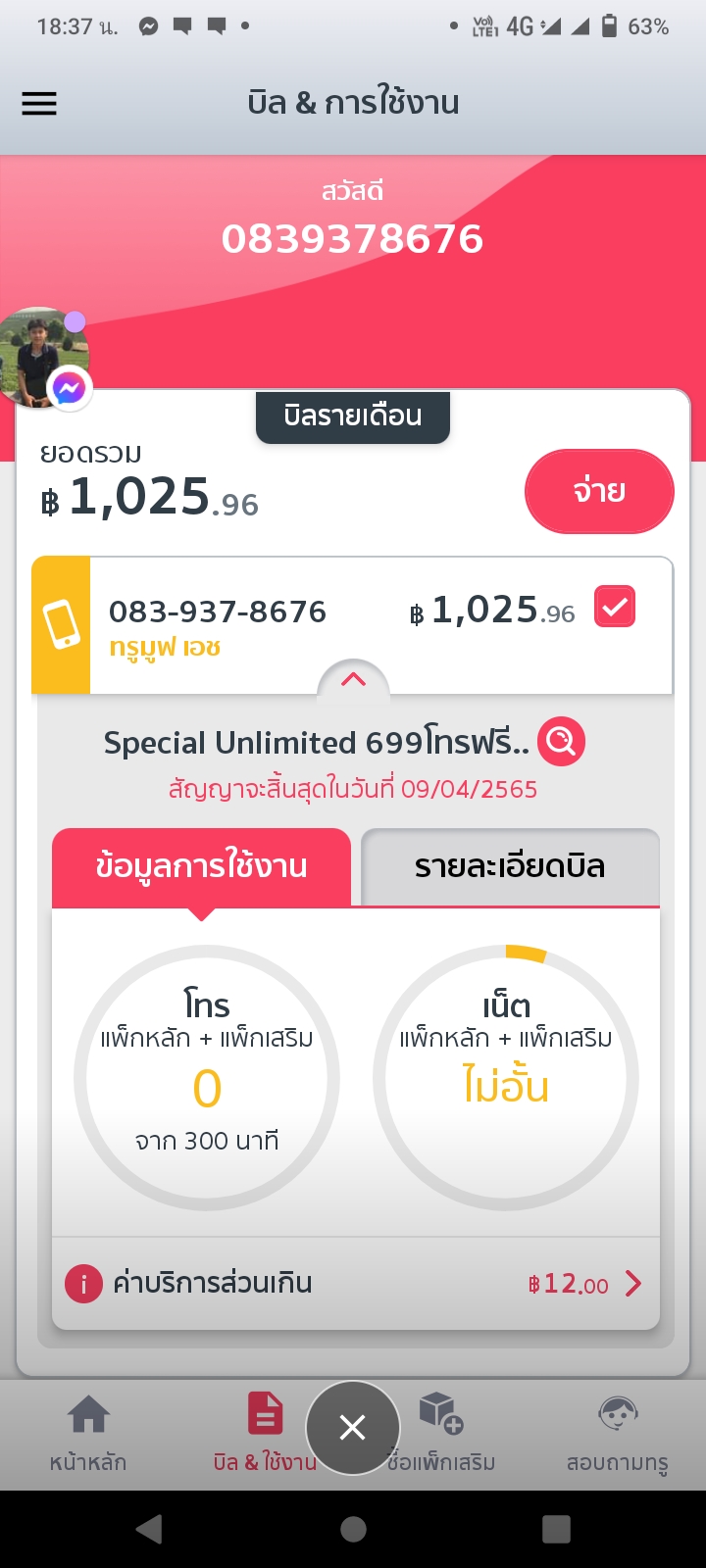View Special Unlimited 699 package details
This screenshot has width=706, height=1568.
[x=561, y=742]
